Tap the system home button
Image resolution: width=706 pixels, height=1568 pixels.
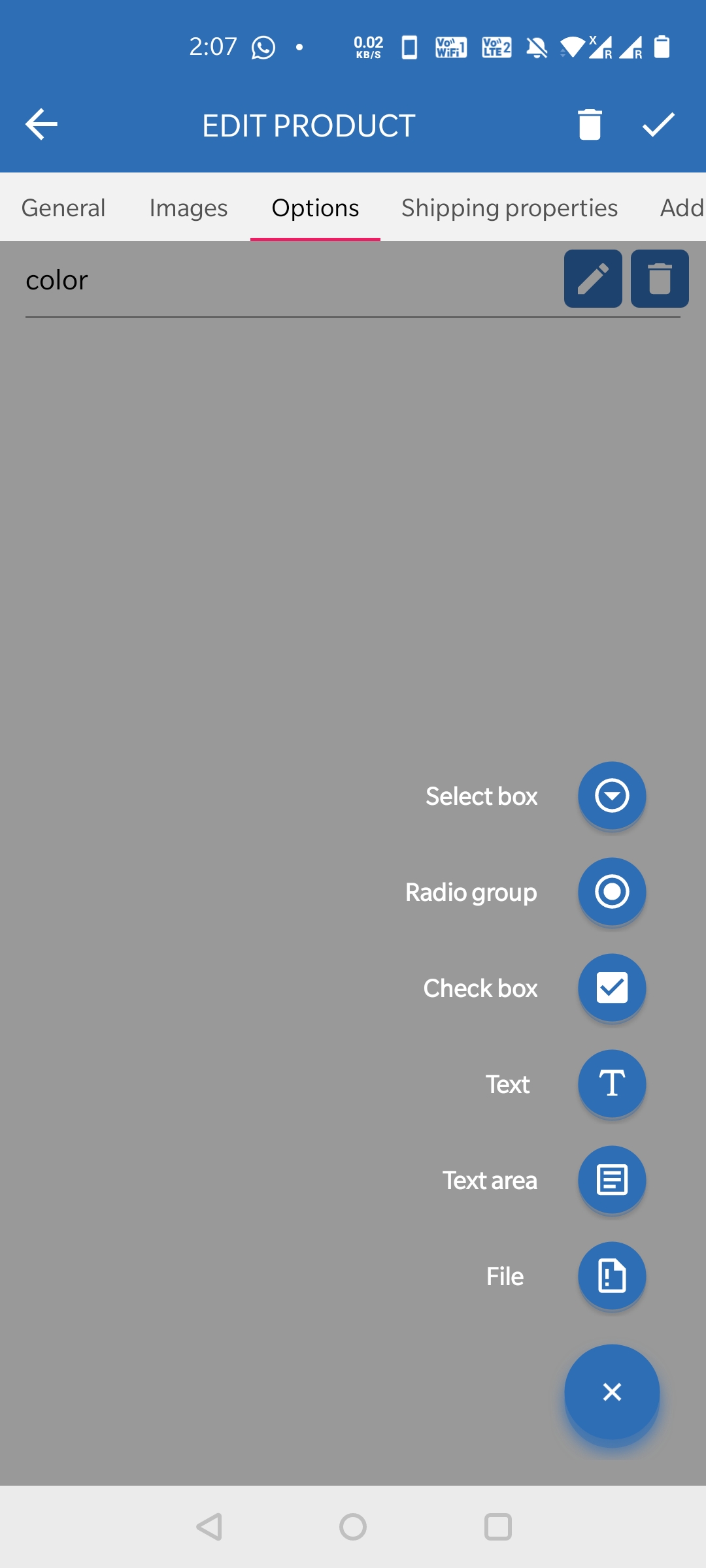[x=353, y=1527]
